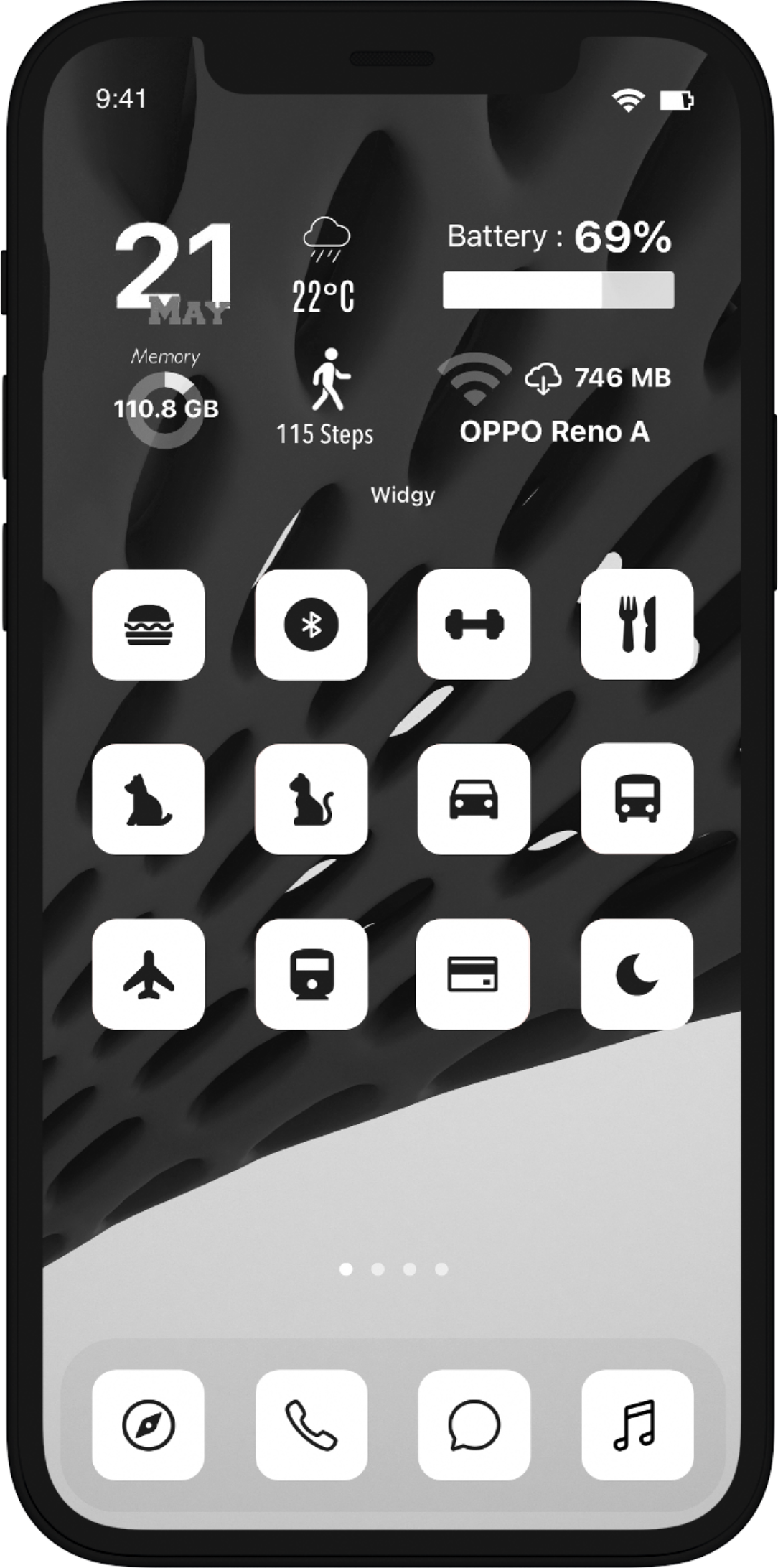Image resolution: width=778 pixels, height=1568 pixels.
Task: Open the fork and knife app
Action: click(x=637, y=625)
